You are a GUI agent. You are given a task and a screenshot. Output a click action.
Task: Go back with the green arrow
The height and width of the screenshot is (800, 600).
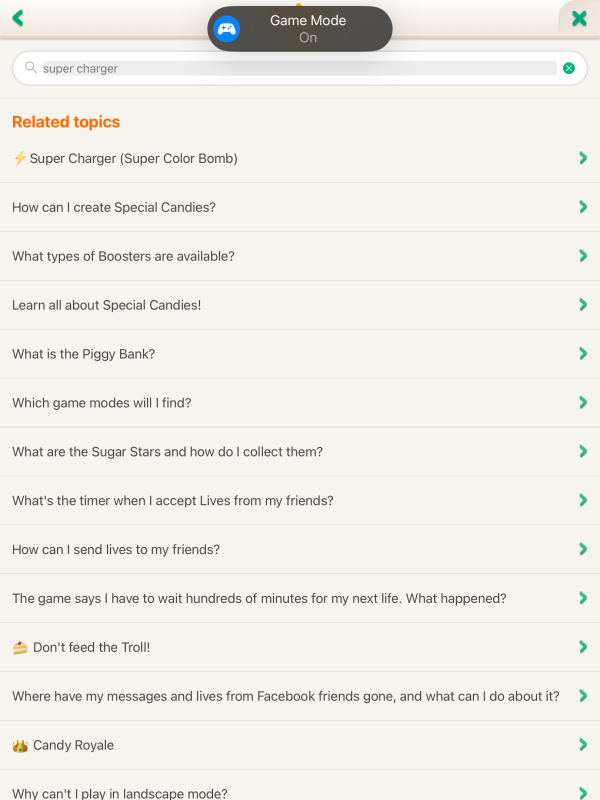point(17,18)
